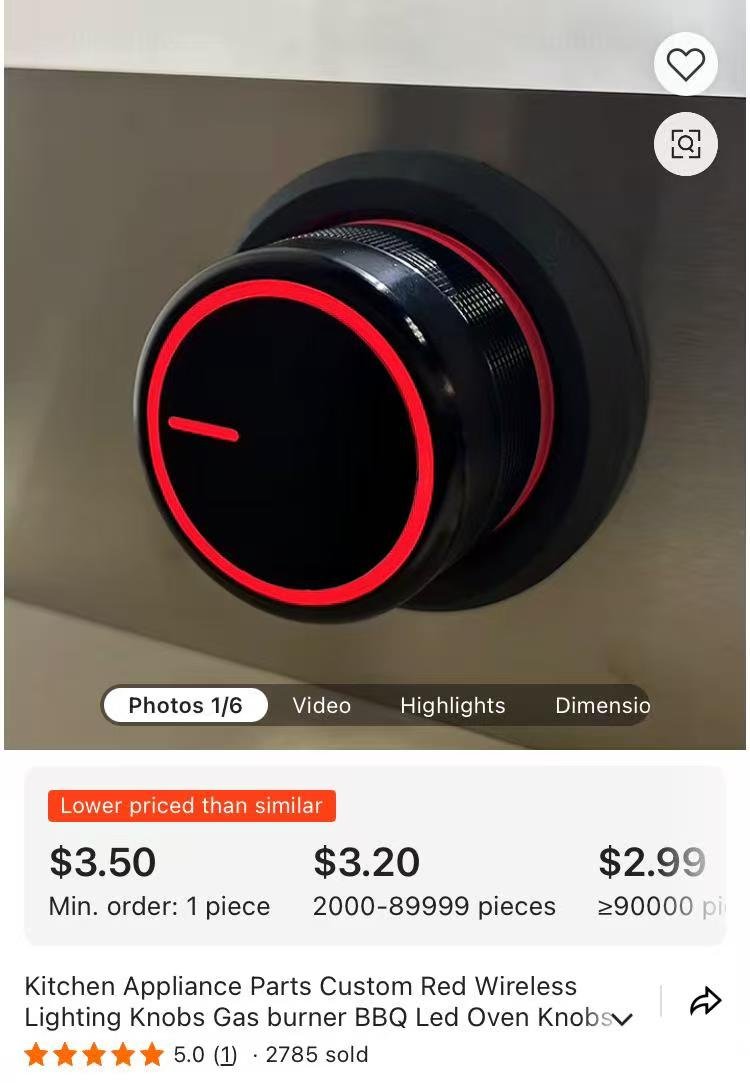
Task: Switch to the Video tab
Action: 320,706
